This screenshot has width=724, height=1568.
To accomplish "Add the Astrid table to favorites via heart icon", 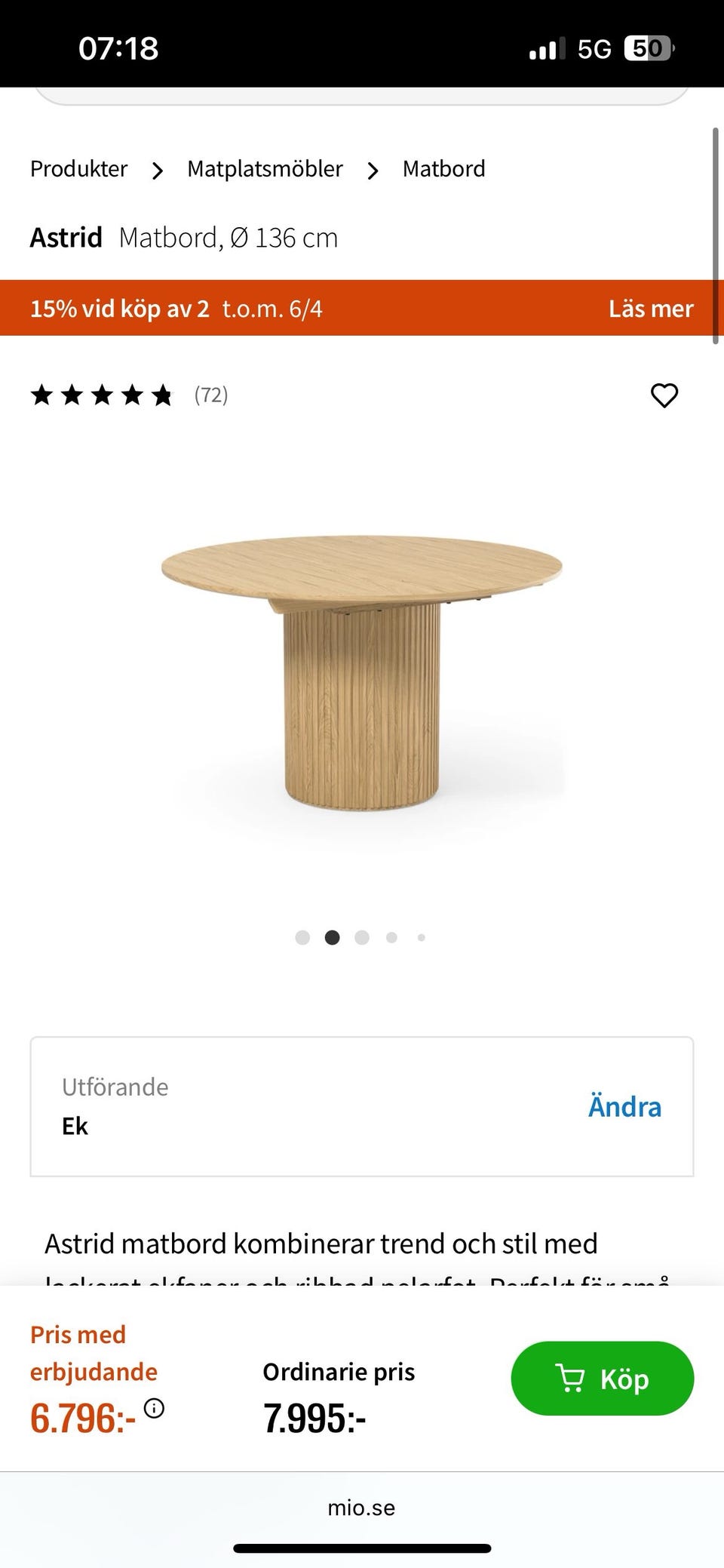I will [664, 395].
